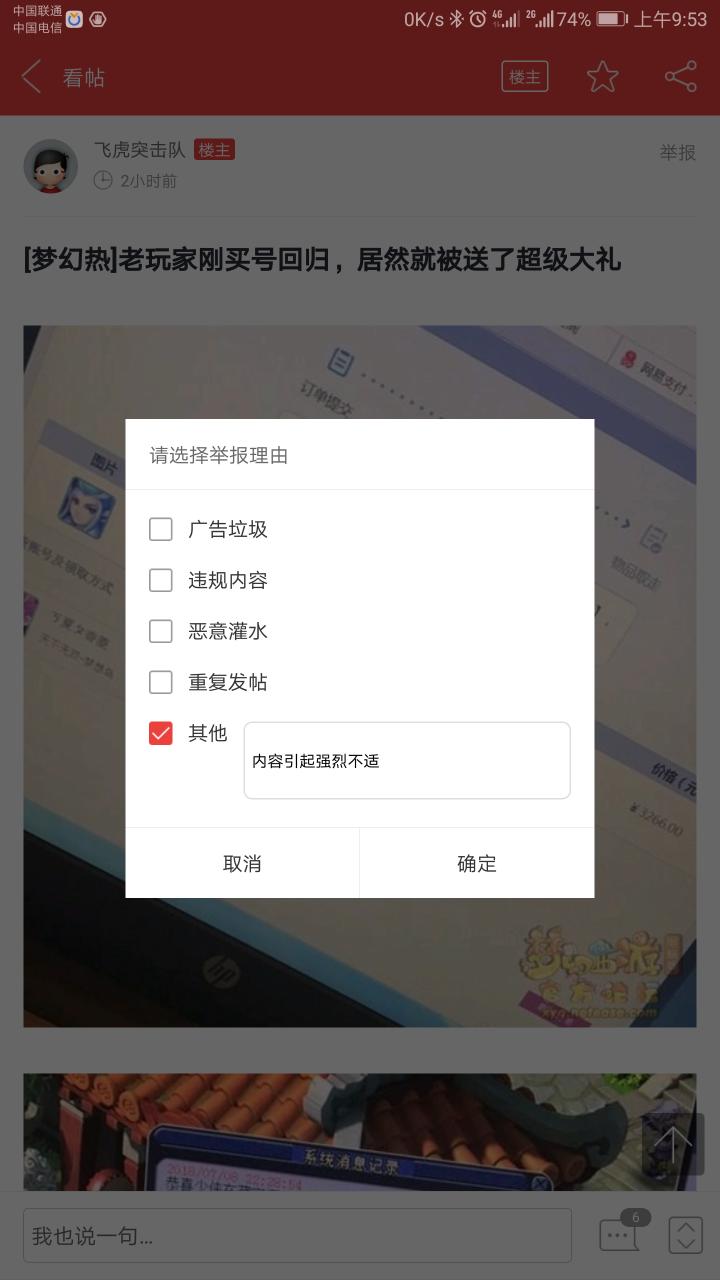Image resolution: width=720 pixels, height=1280 pixels.
Task: Share this post
Action: click(680, 77)
